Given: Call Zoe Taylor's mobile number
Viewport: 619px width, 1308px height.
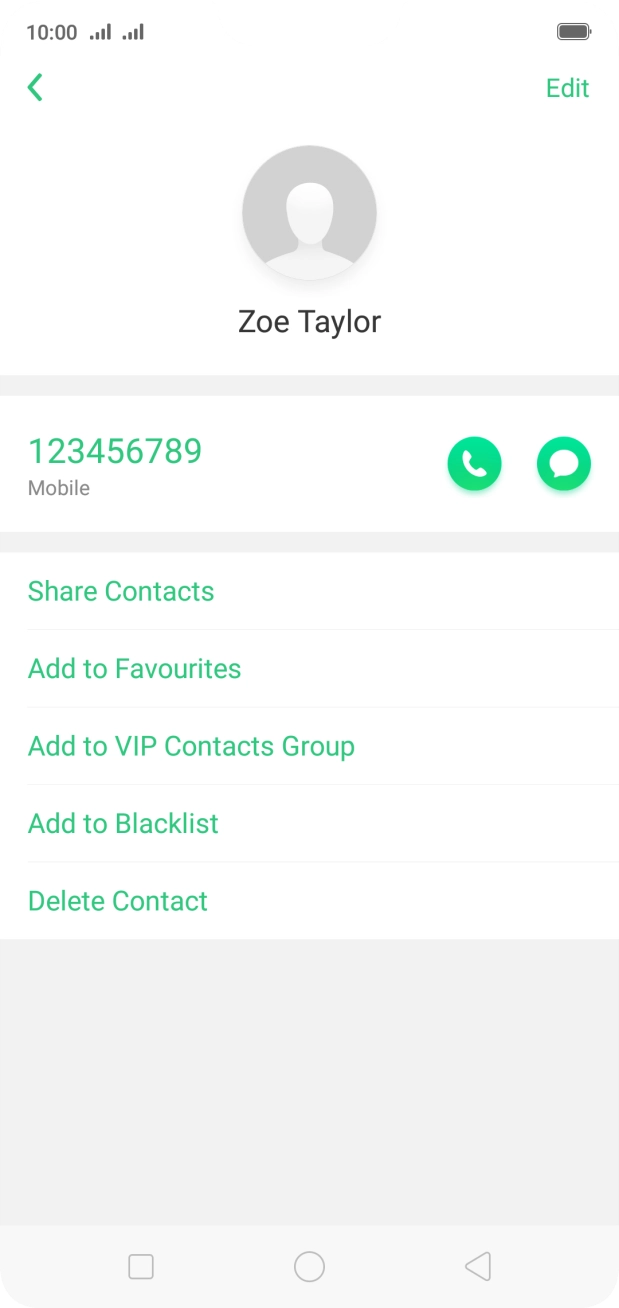Looking at the screenshot, I should click(474, 464).
